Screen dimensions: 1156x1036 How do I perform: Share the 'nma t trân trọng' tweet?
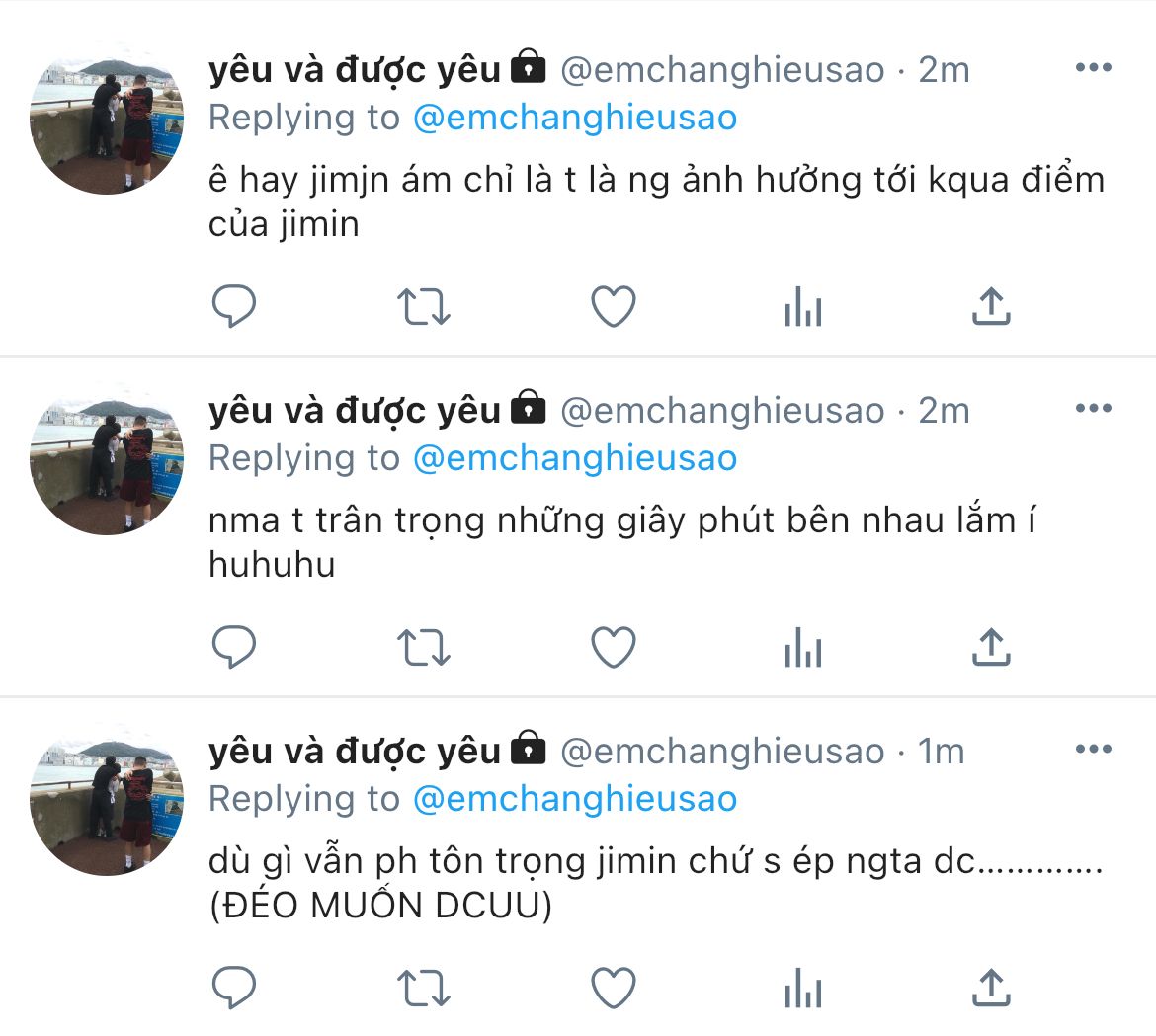[991, 648]
